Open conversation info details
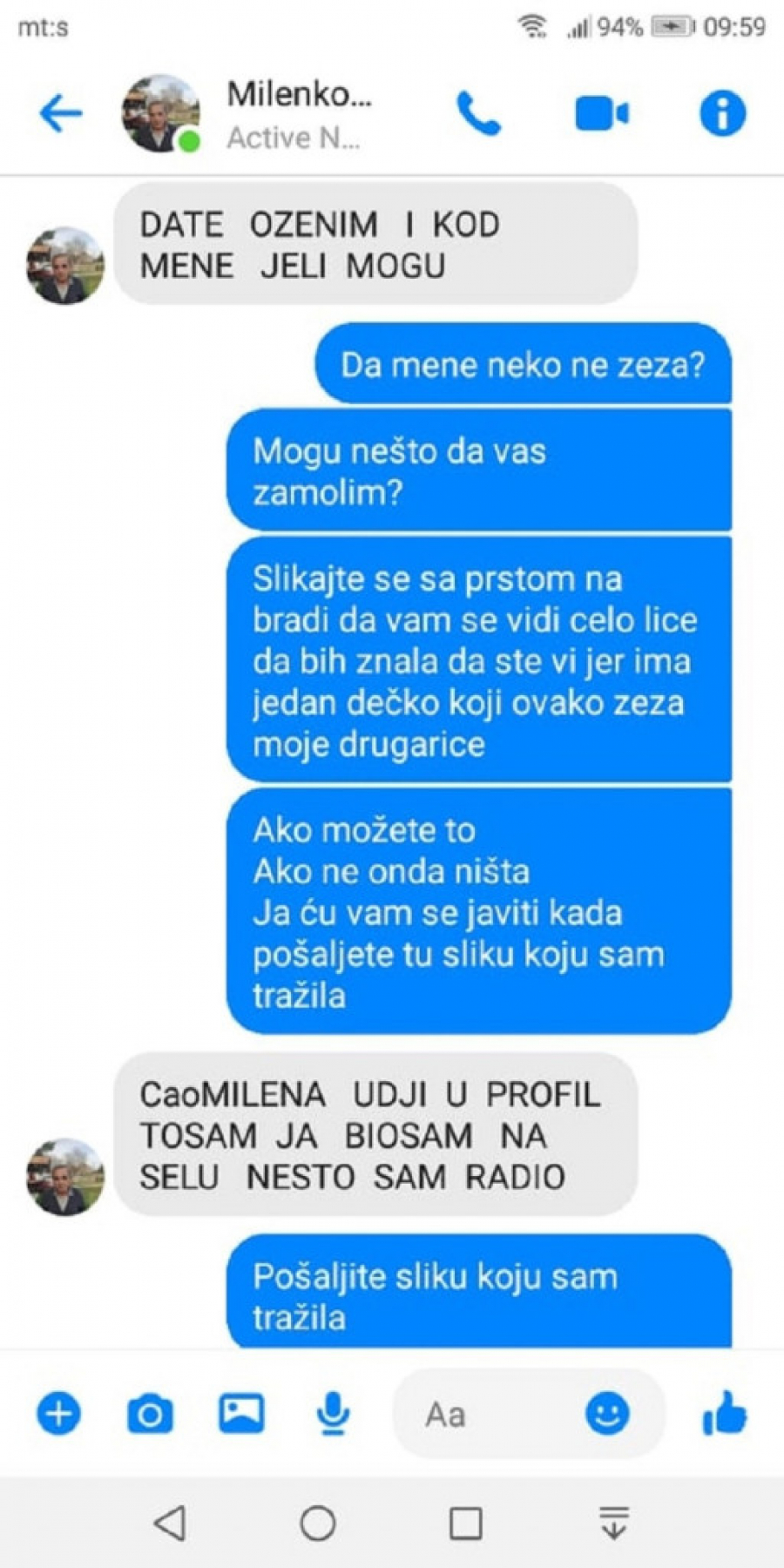This screenshot has width=784, height=1568. coord(722,114)
